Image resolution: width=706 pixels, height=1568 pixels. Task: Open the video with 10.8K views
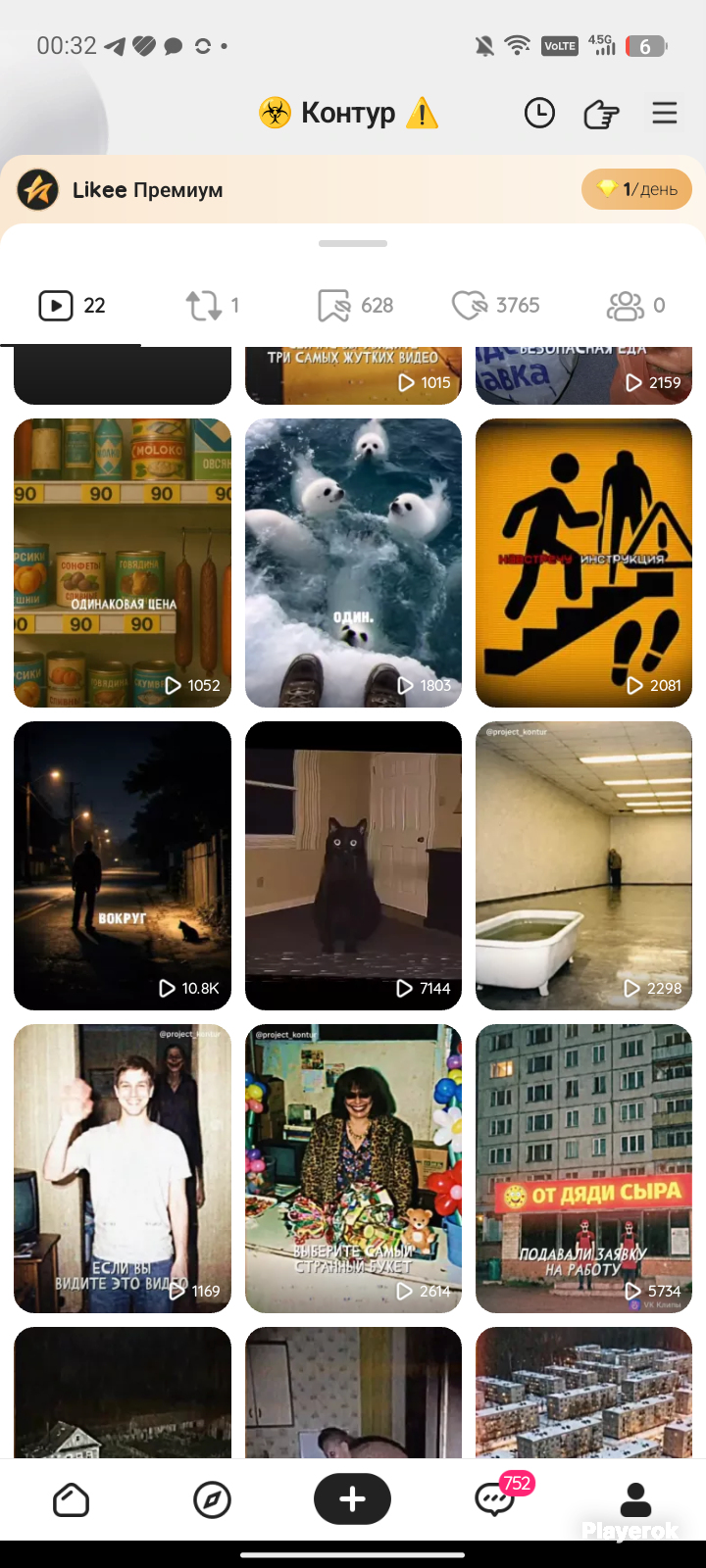(123, 865)
